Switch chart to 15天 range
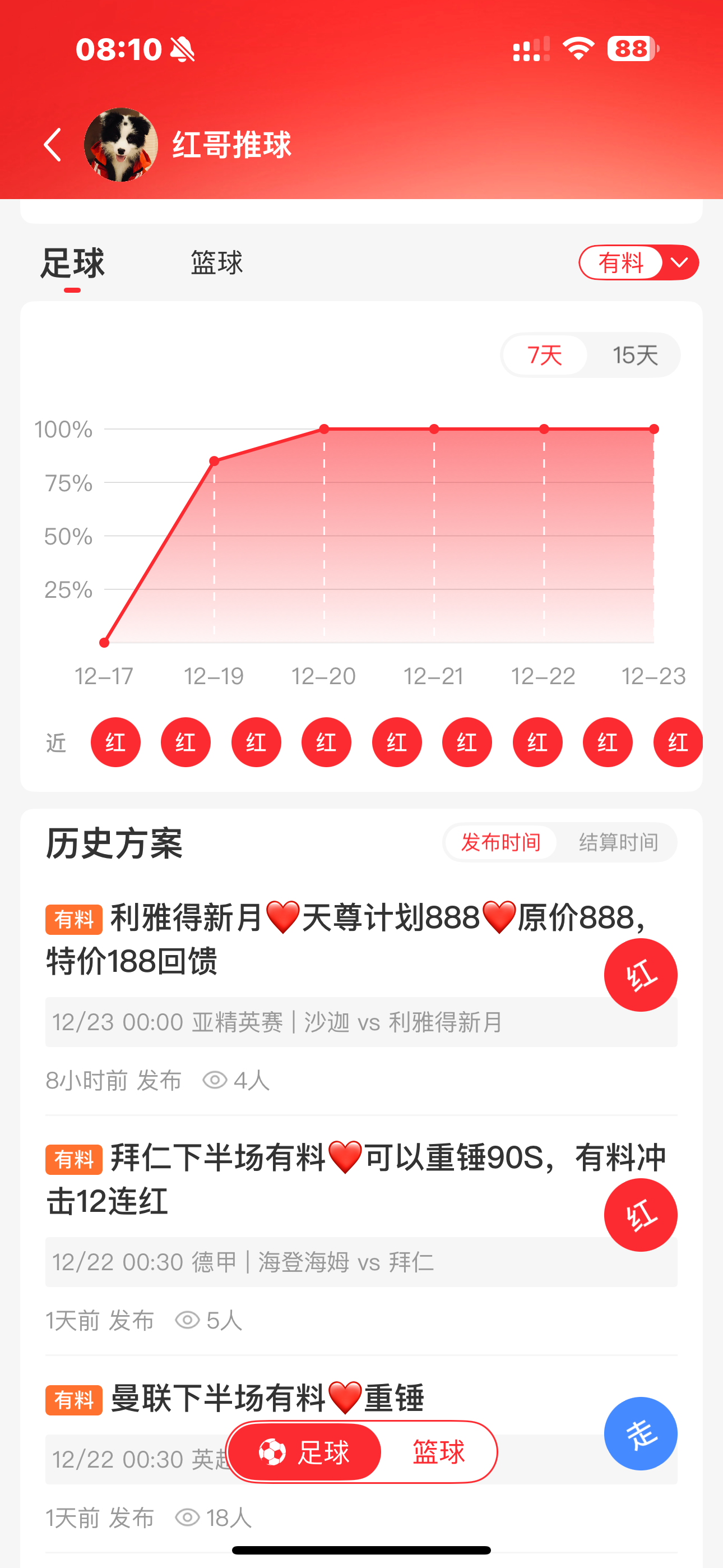 (x=635, y=356)
